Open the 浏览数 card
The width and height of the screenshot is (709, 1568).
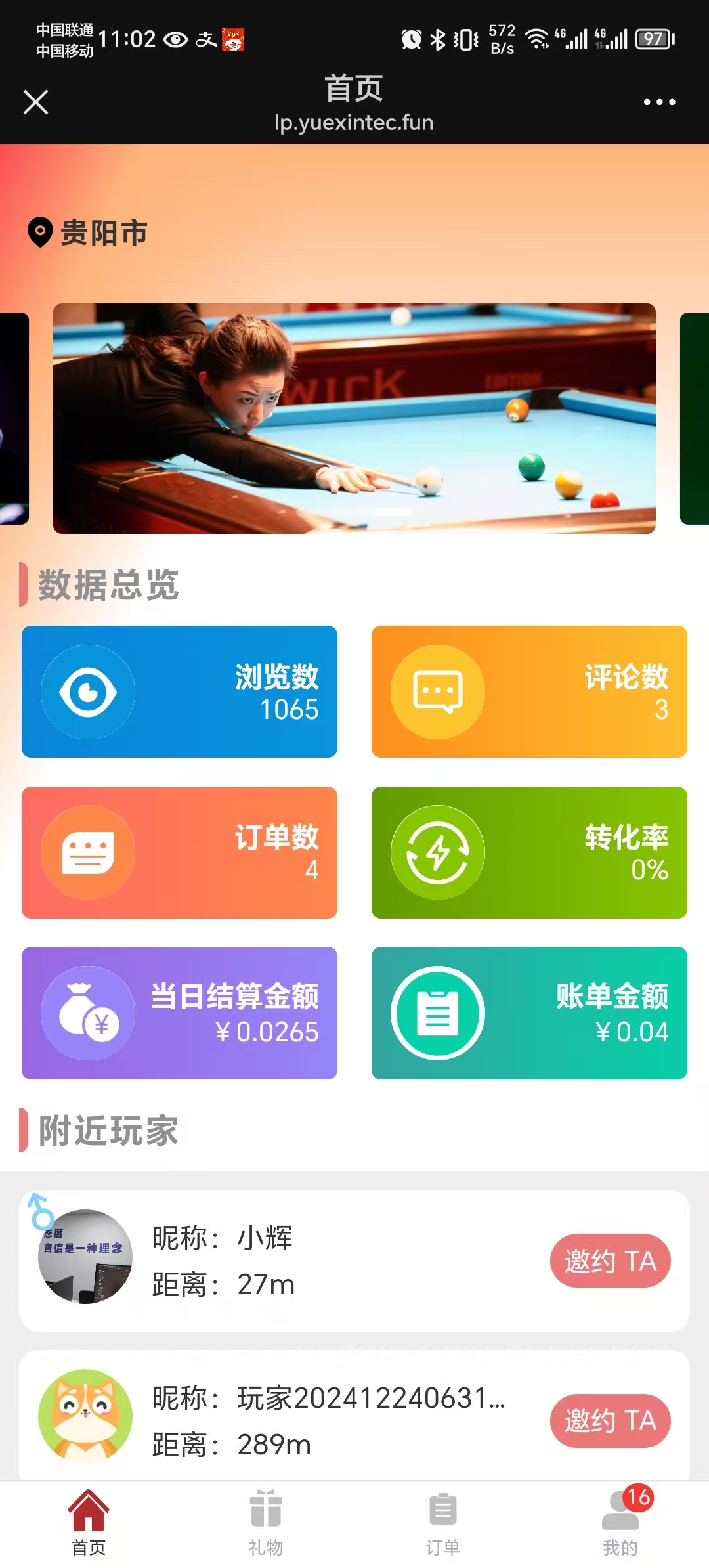coord(179,691)
